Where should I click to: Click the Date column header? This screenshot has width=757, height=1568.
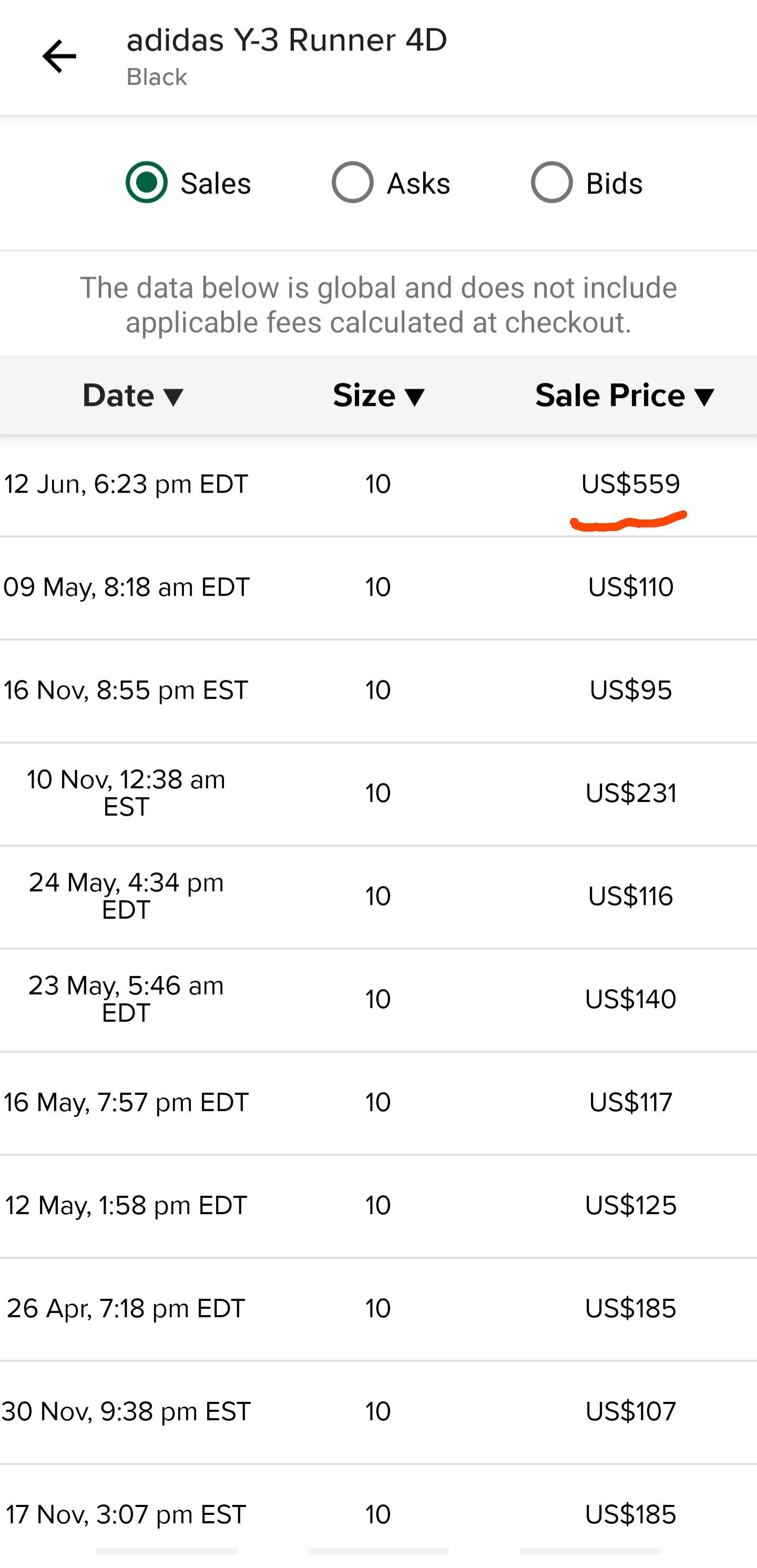click(119, 395)
